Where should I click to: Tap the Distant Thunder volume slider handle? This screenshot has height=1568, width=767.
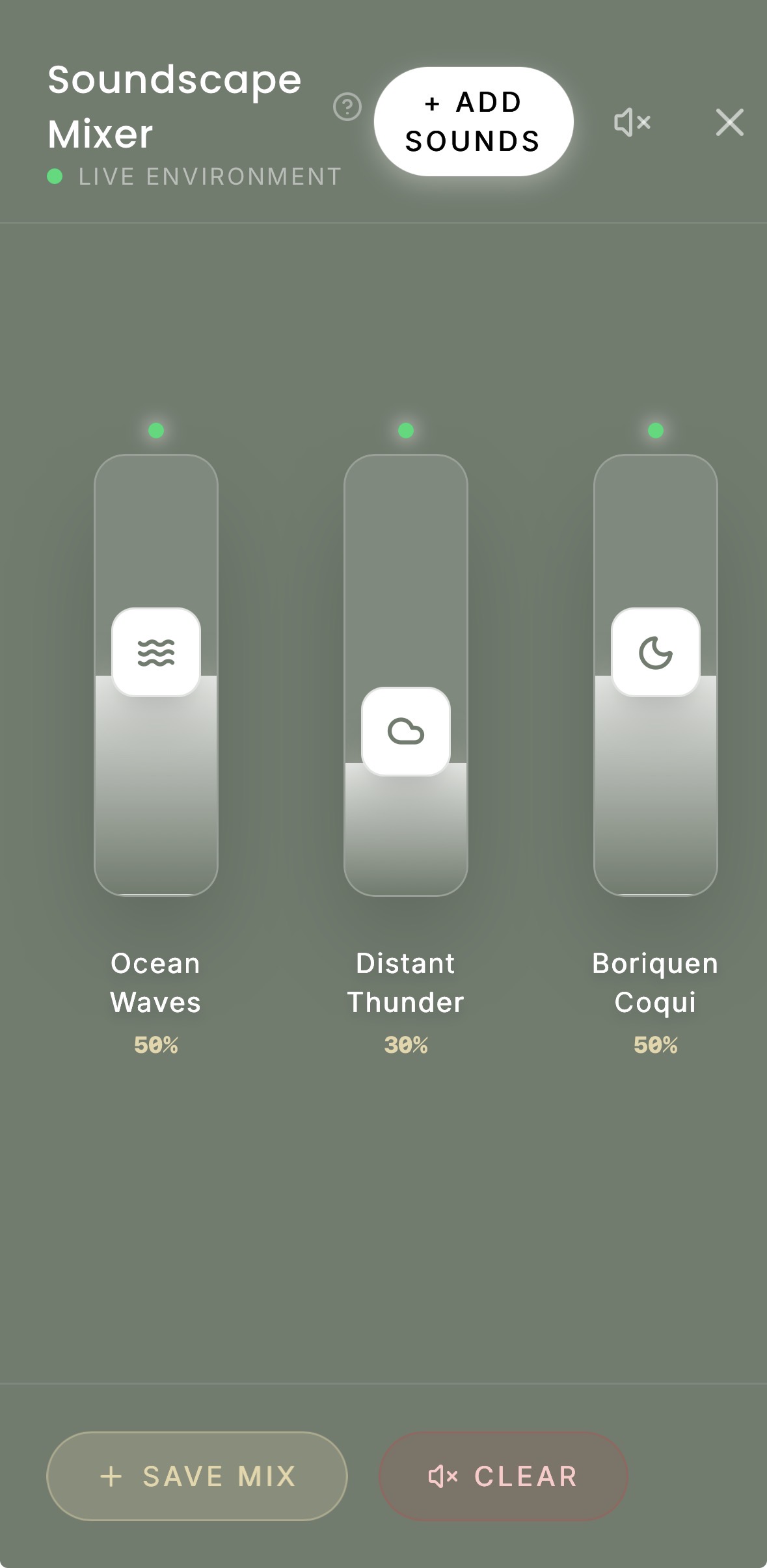406,731
